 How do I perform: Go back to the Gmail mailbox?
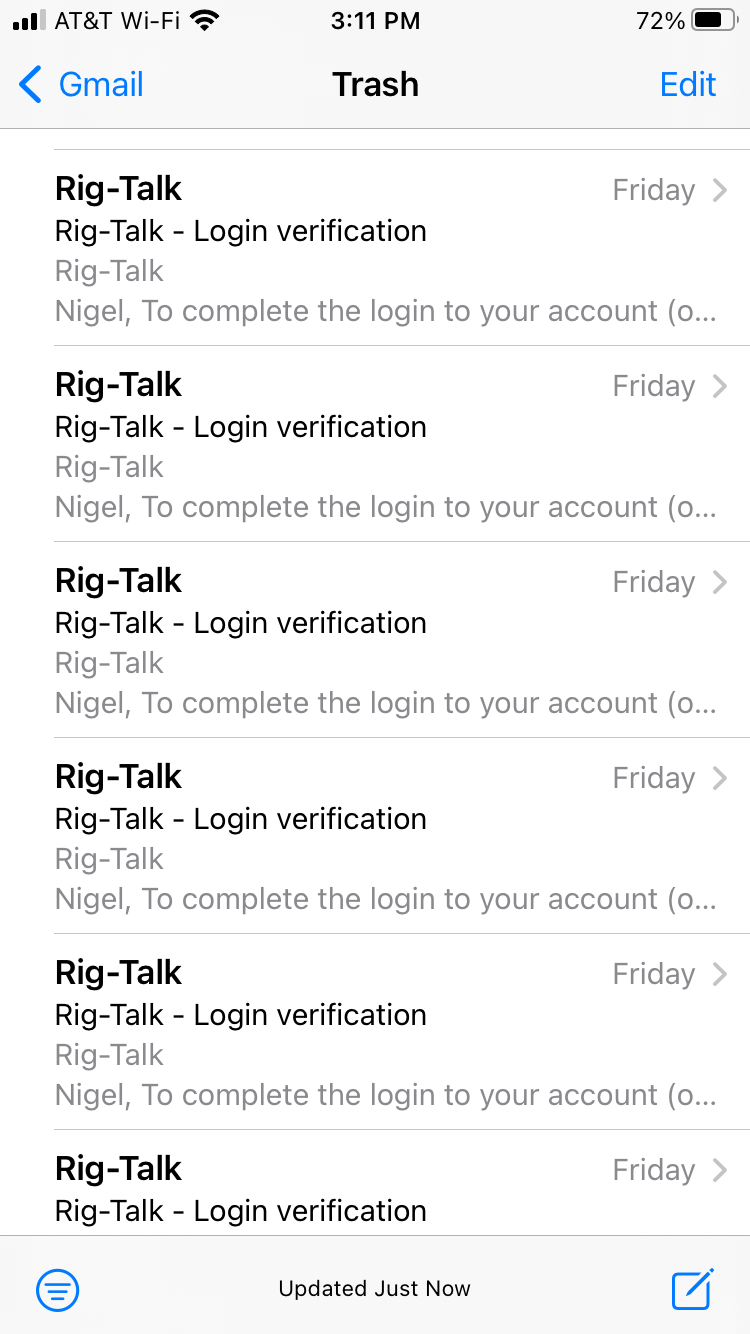click(x=82, y=85)
